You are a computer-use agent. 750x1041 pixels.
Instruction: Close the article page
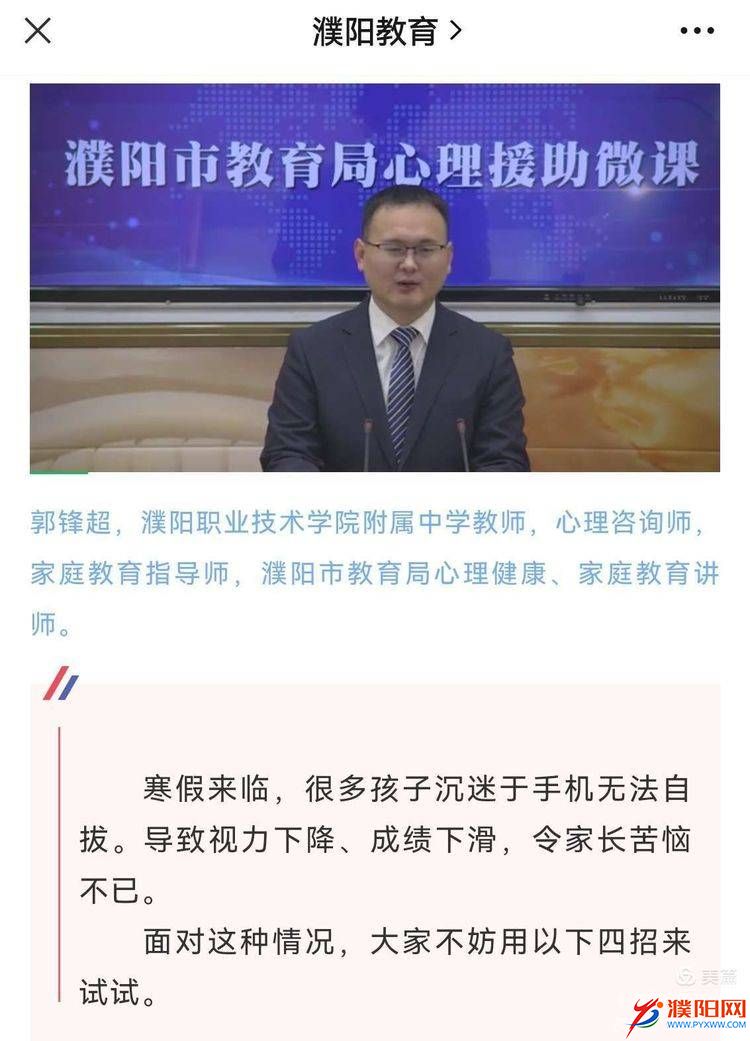(38, 31)
